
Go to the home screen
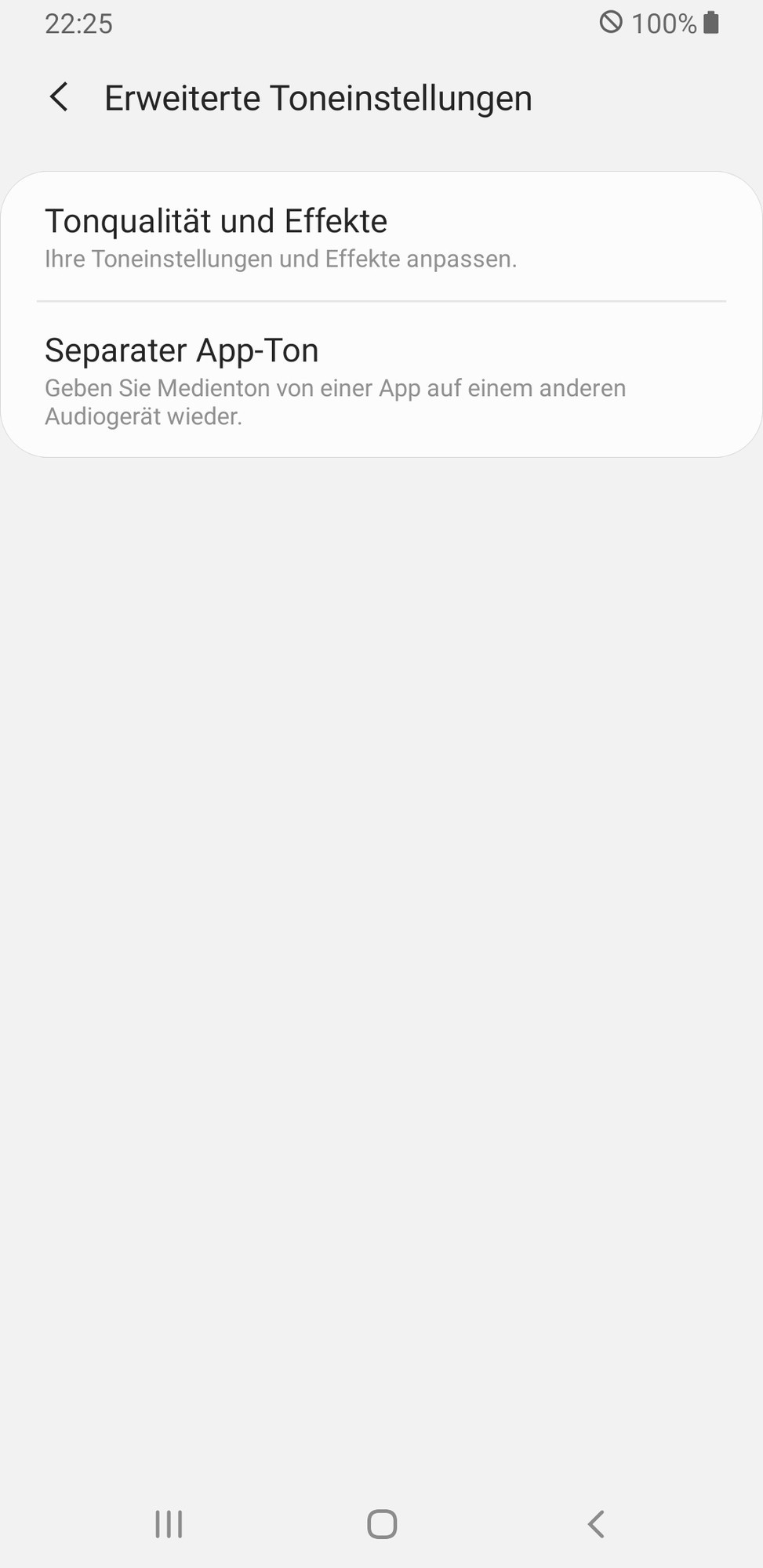click(382, 1524)
